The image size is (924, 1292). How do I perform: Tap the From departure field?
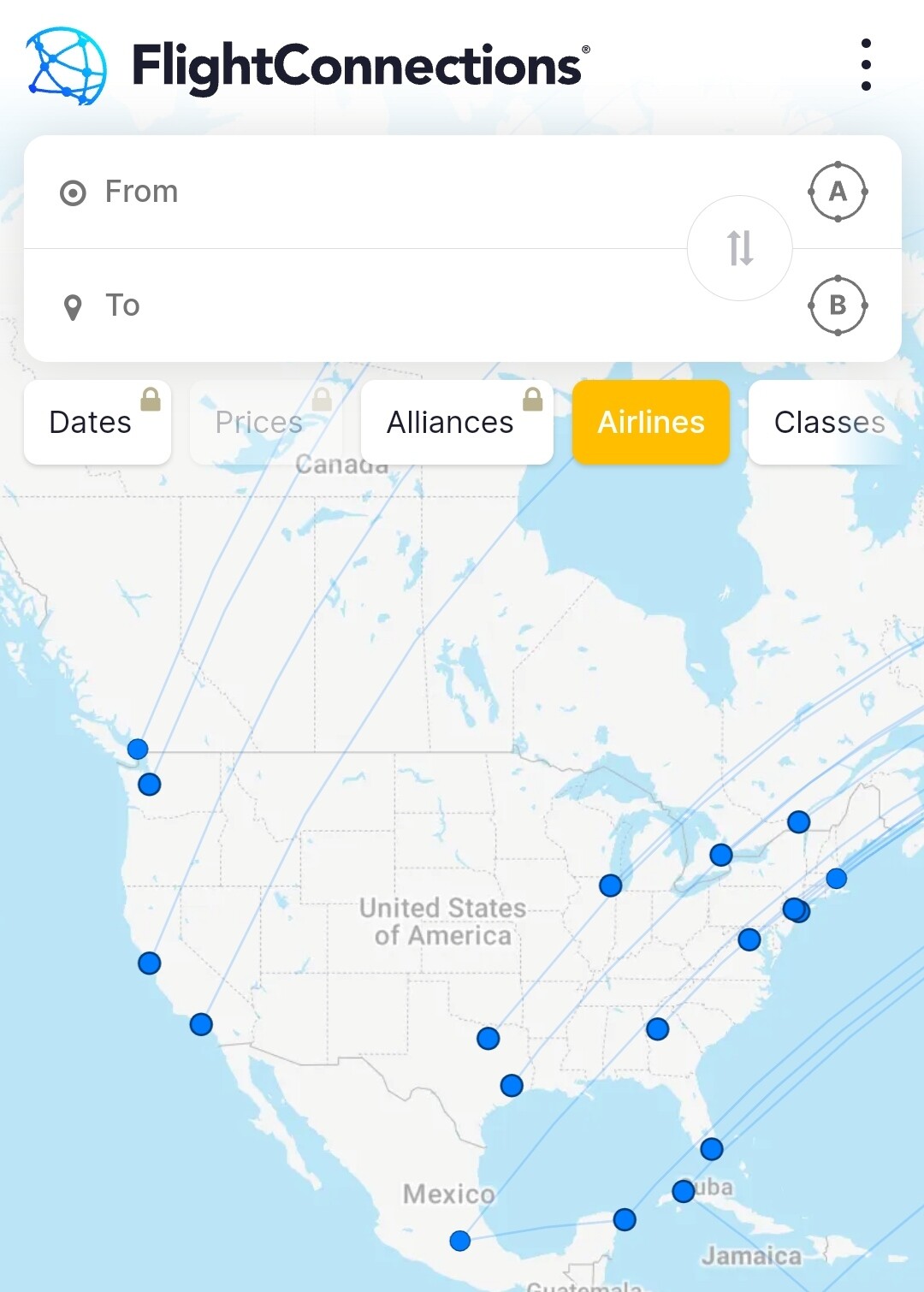click(359, 192)
